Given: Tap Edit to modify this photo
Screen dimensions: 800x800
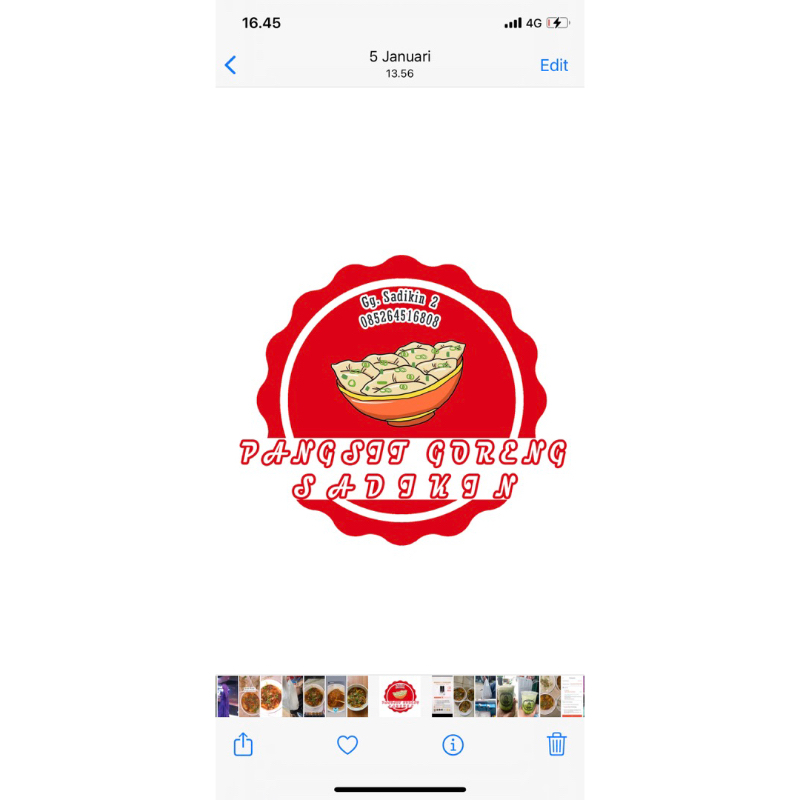Looking at the screenshot, I should pos(553,65).
